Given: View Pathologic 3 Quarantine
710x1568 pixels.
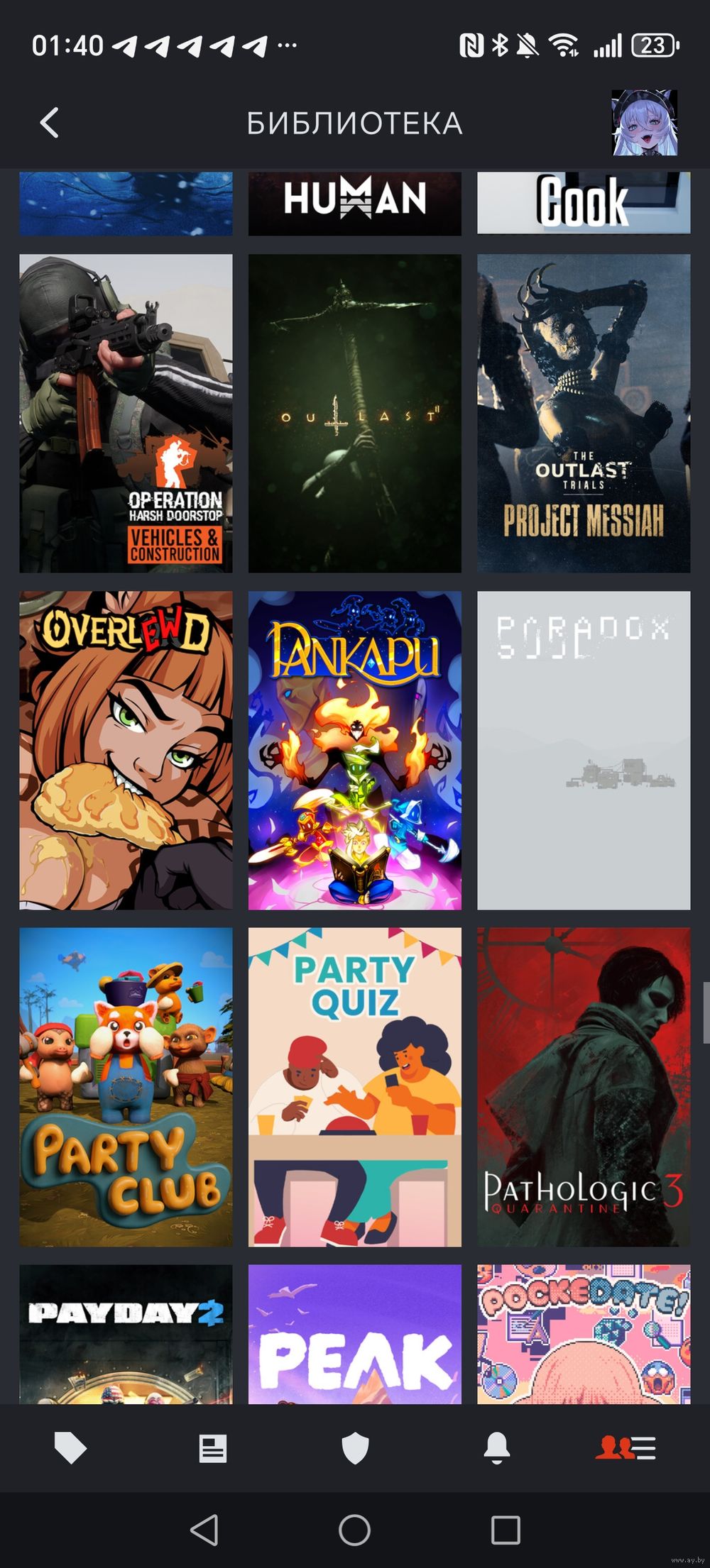Looking at the screenshot, I should coord(583,1087).
